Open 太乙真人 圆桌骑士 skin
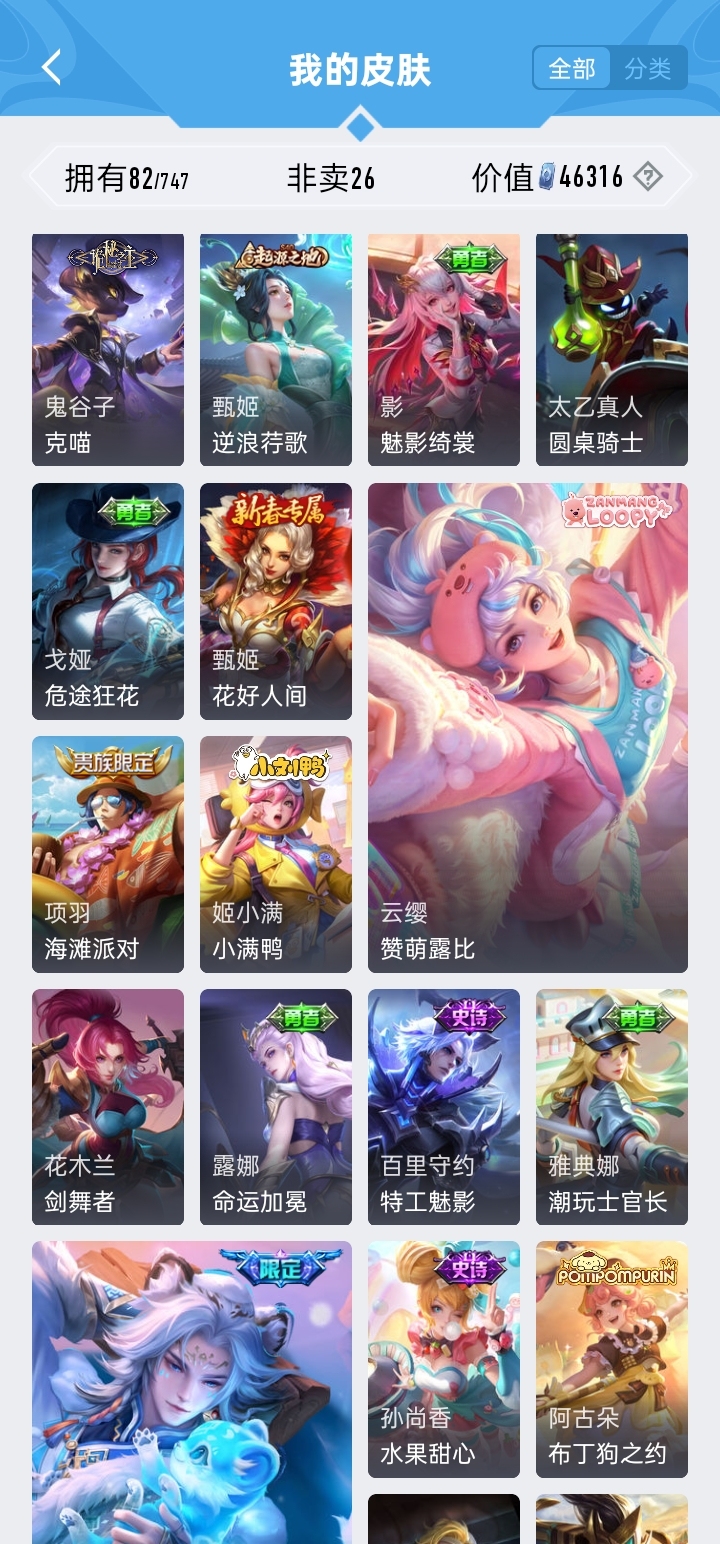This screenshot has height=1544, width=720. tap(612, 350)
